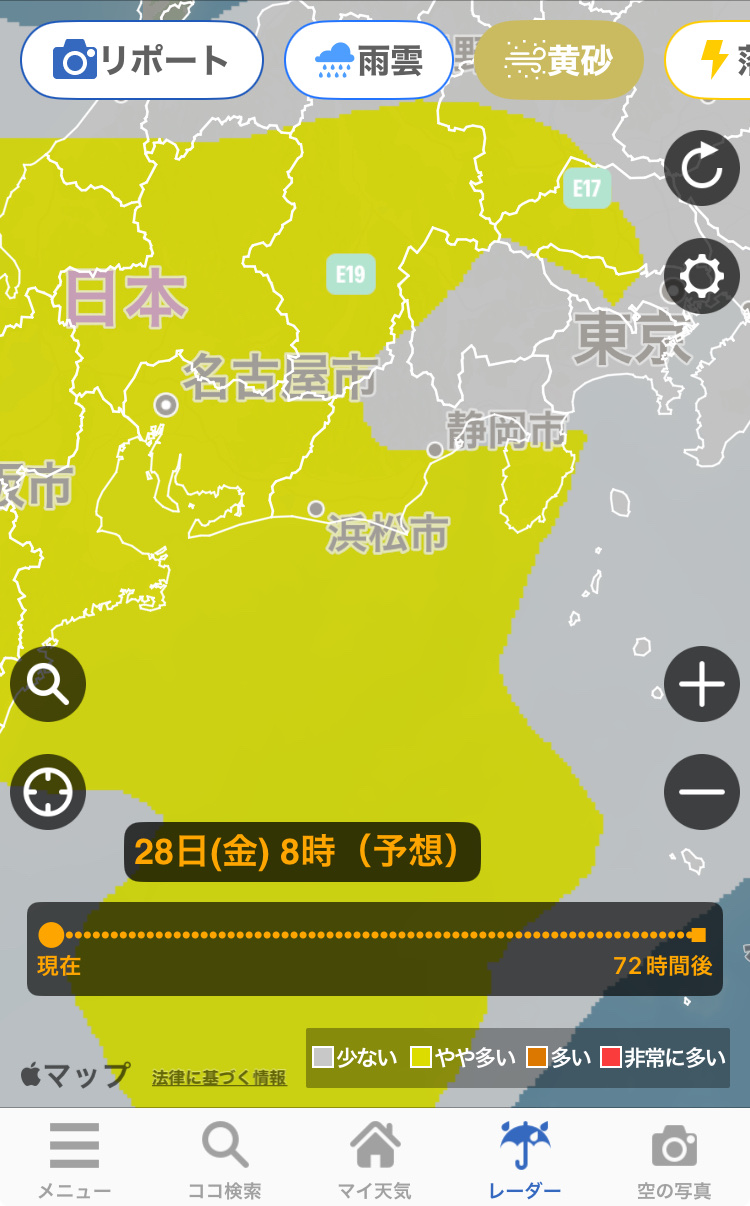Open the 空の写真 tab
This screenshot has height=1206, width=750.
click(674, 1160)
